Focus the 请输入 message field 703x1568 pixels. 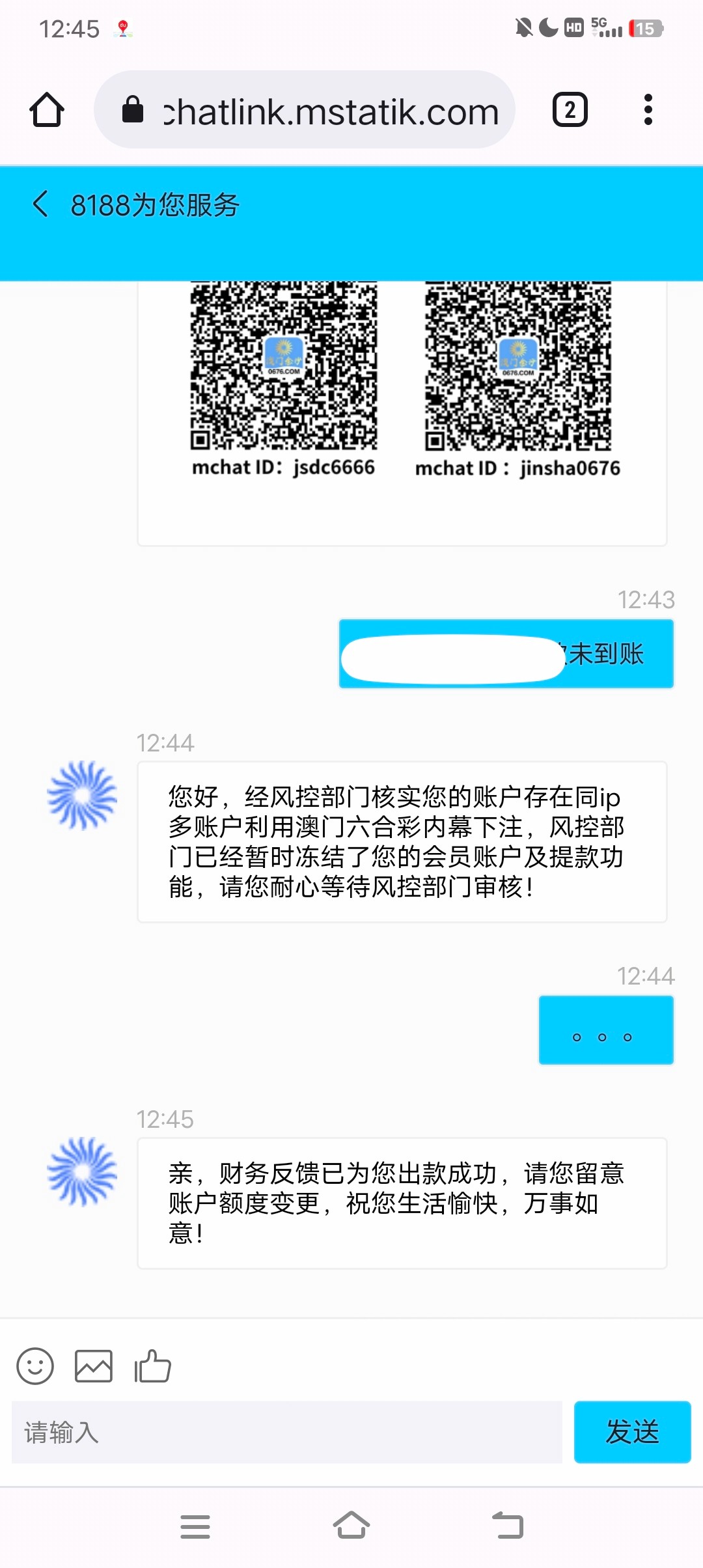[286, 1432]
